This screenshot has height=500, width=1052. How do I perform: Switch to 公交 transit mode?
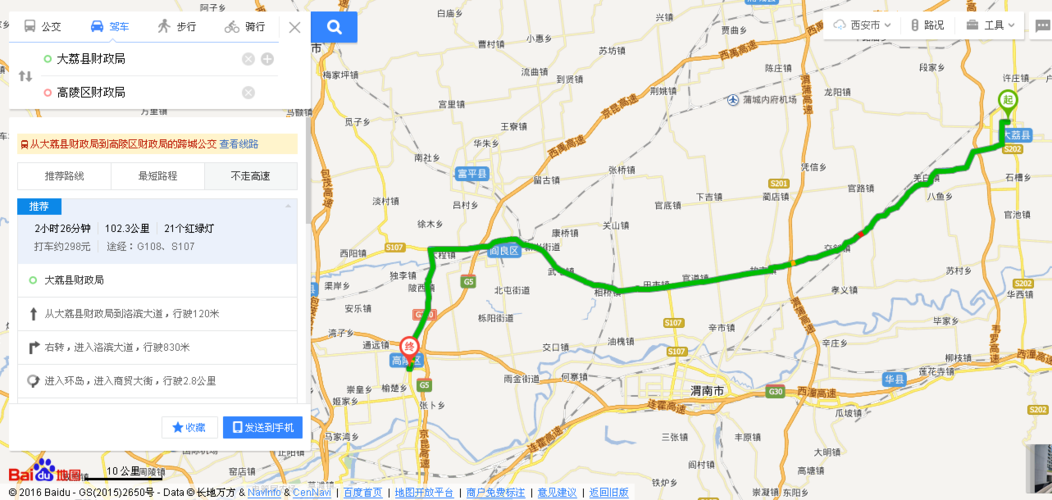tap(43, 26)
